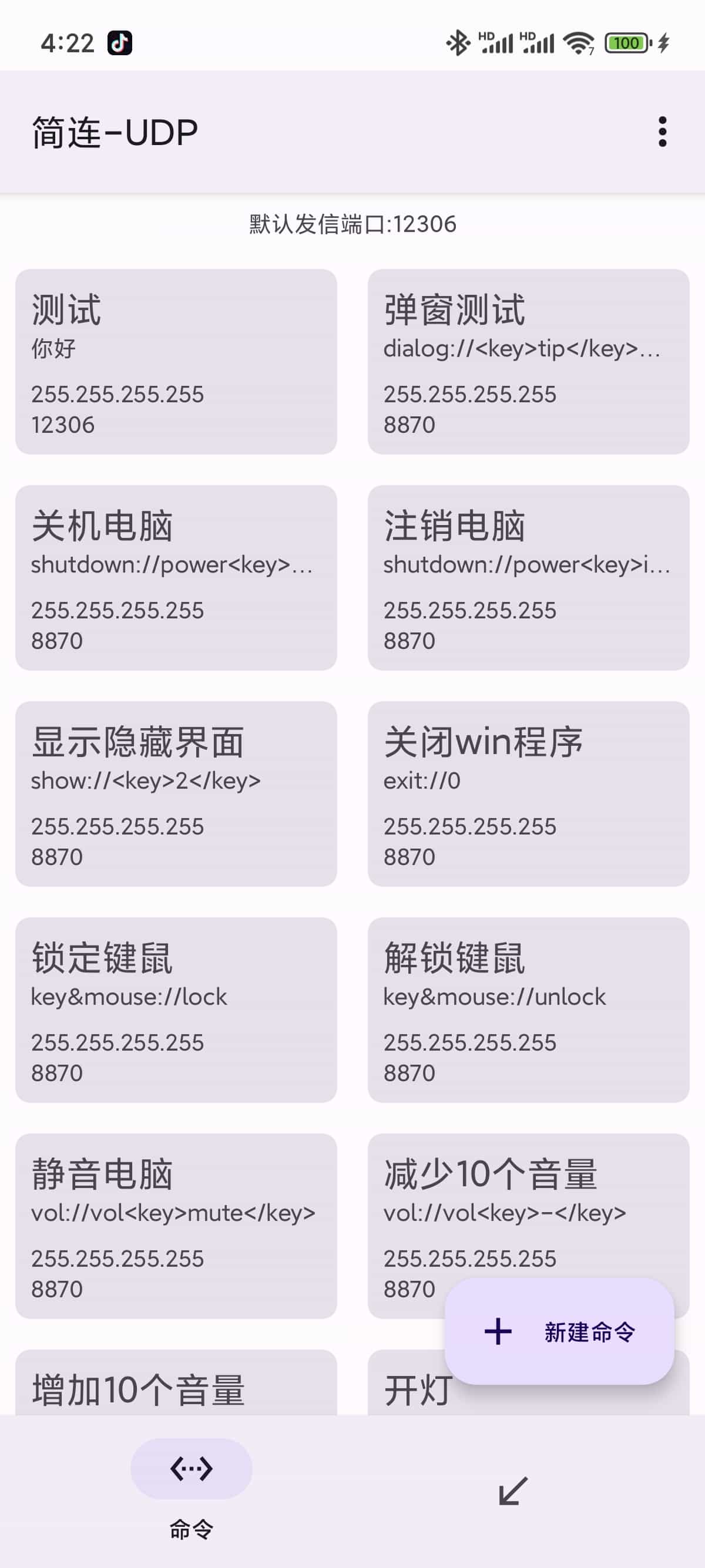Open the overflow menu in the top bar
This screenshot has height=1568, width=705.
pos(663,133)
